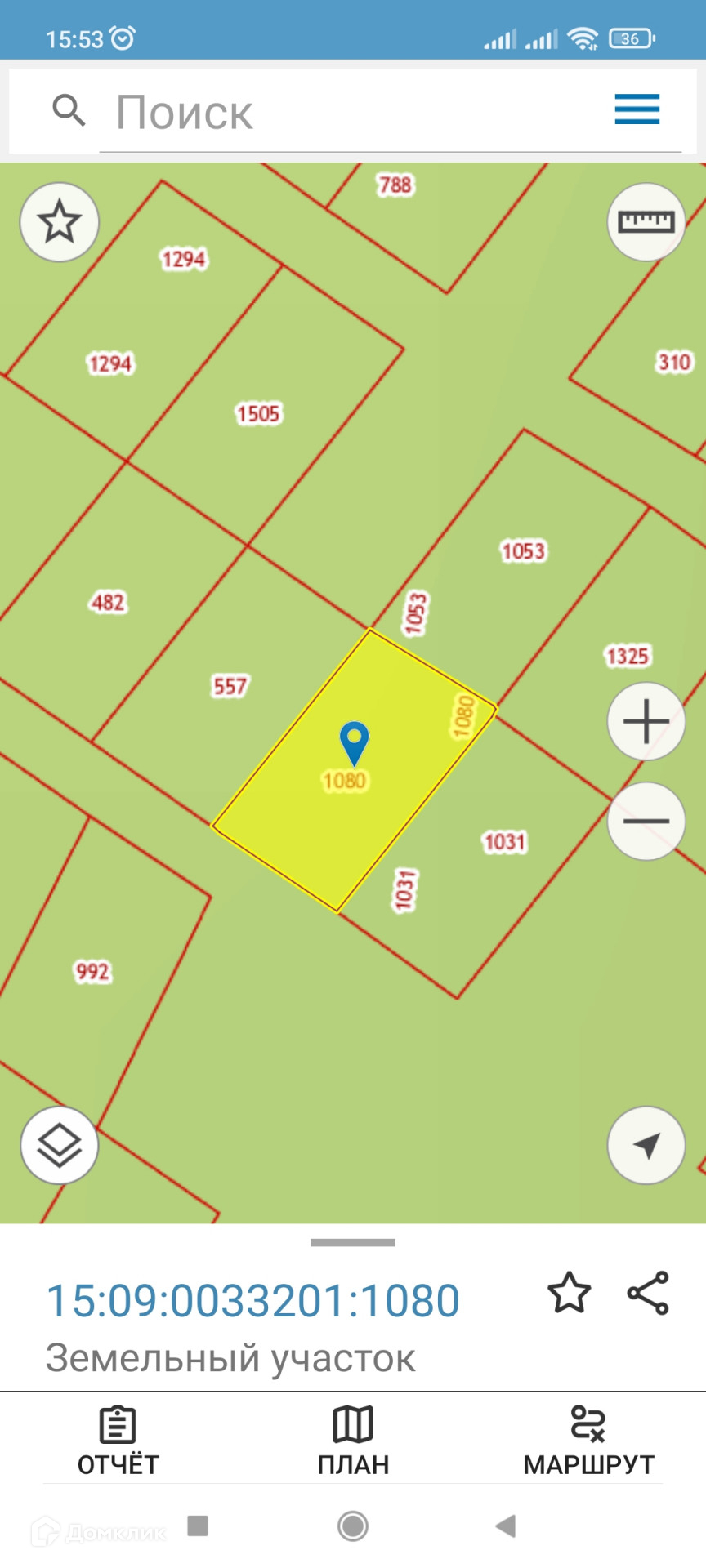
Task: Add parcel 15:09:0033201:1080 to favorites
Action: (x=569, y=1293)
